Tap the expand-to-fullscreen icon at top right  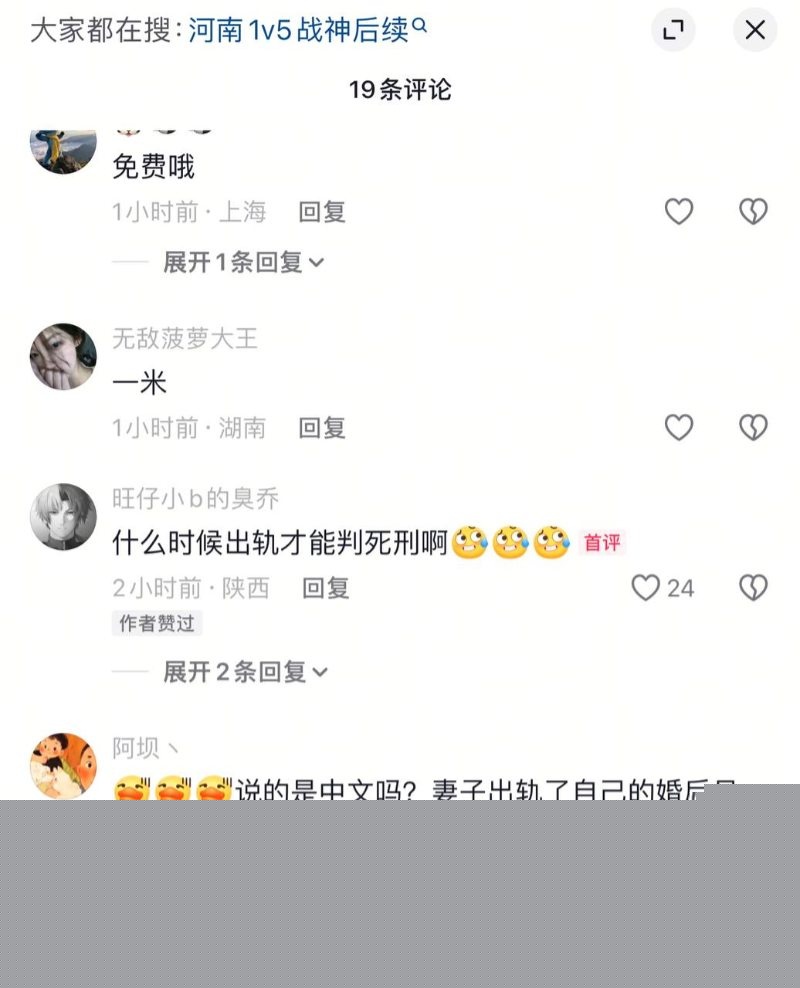pyautogui.click(x=675, y=31)
